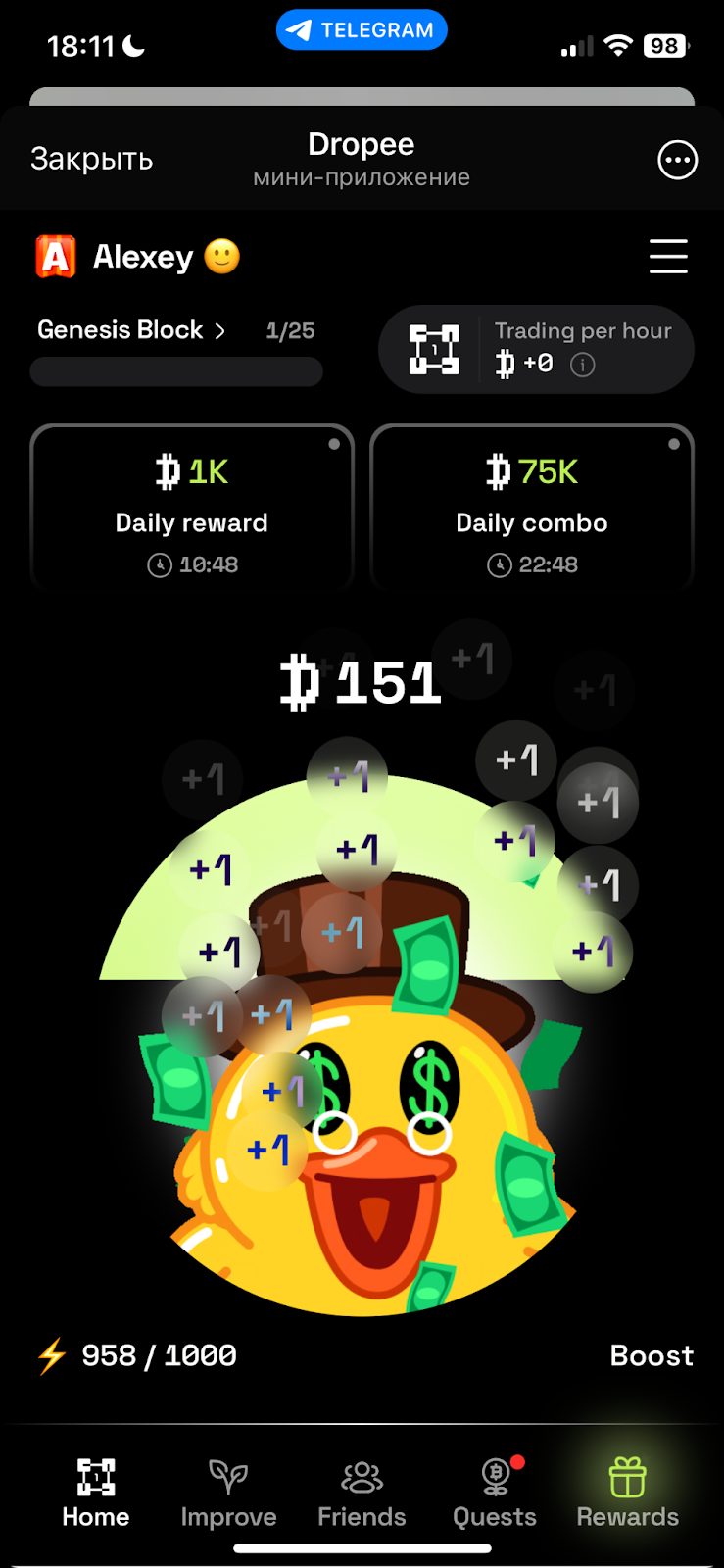Image resolution: width=724 pixels, height=1568 pixels.
Task: Show Trading per hour info
Action: (x=583, y=365)
